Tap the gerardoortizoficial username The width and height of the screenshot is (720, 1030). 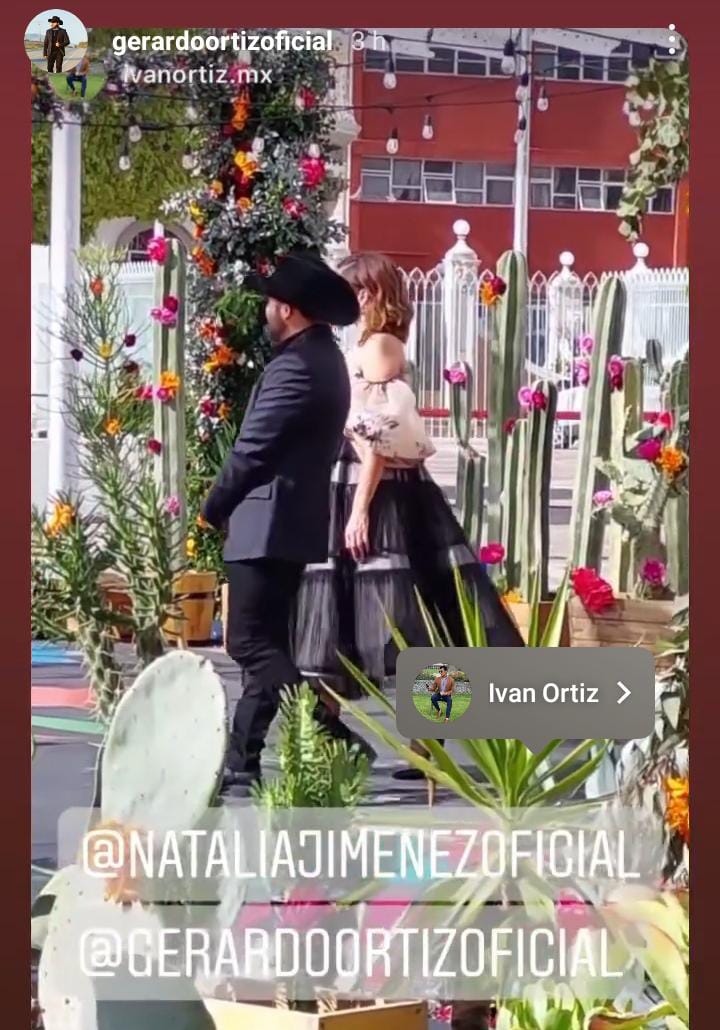coord(221,42)
